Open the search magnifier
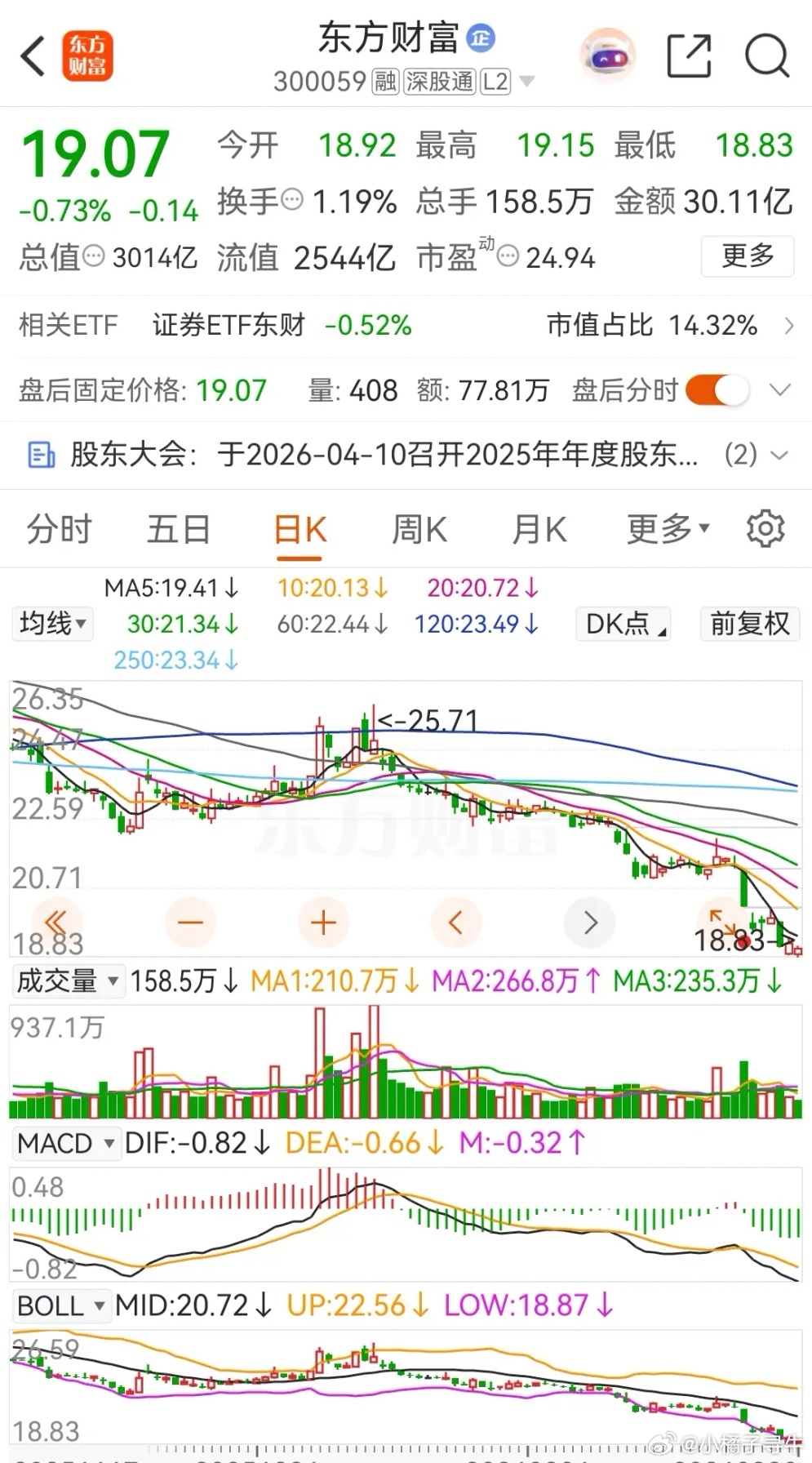The height and width of the screenshot is (1463, 812). 766,56
